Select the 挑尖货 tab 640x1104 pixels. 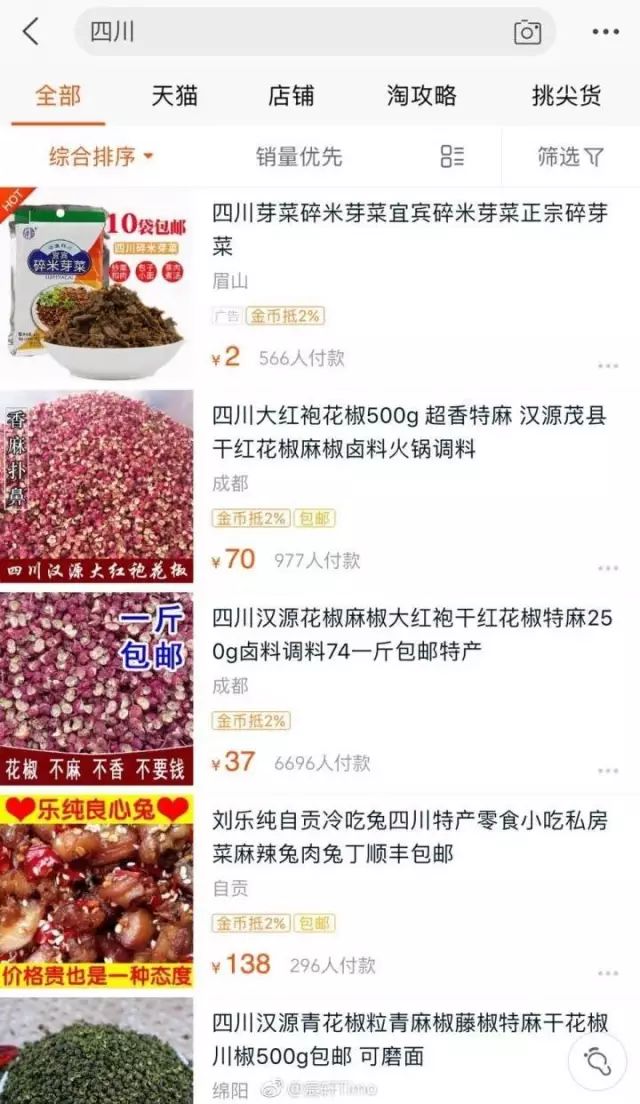point(567,96)
